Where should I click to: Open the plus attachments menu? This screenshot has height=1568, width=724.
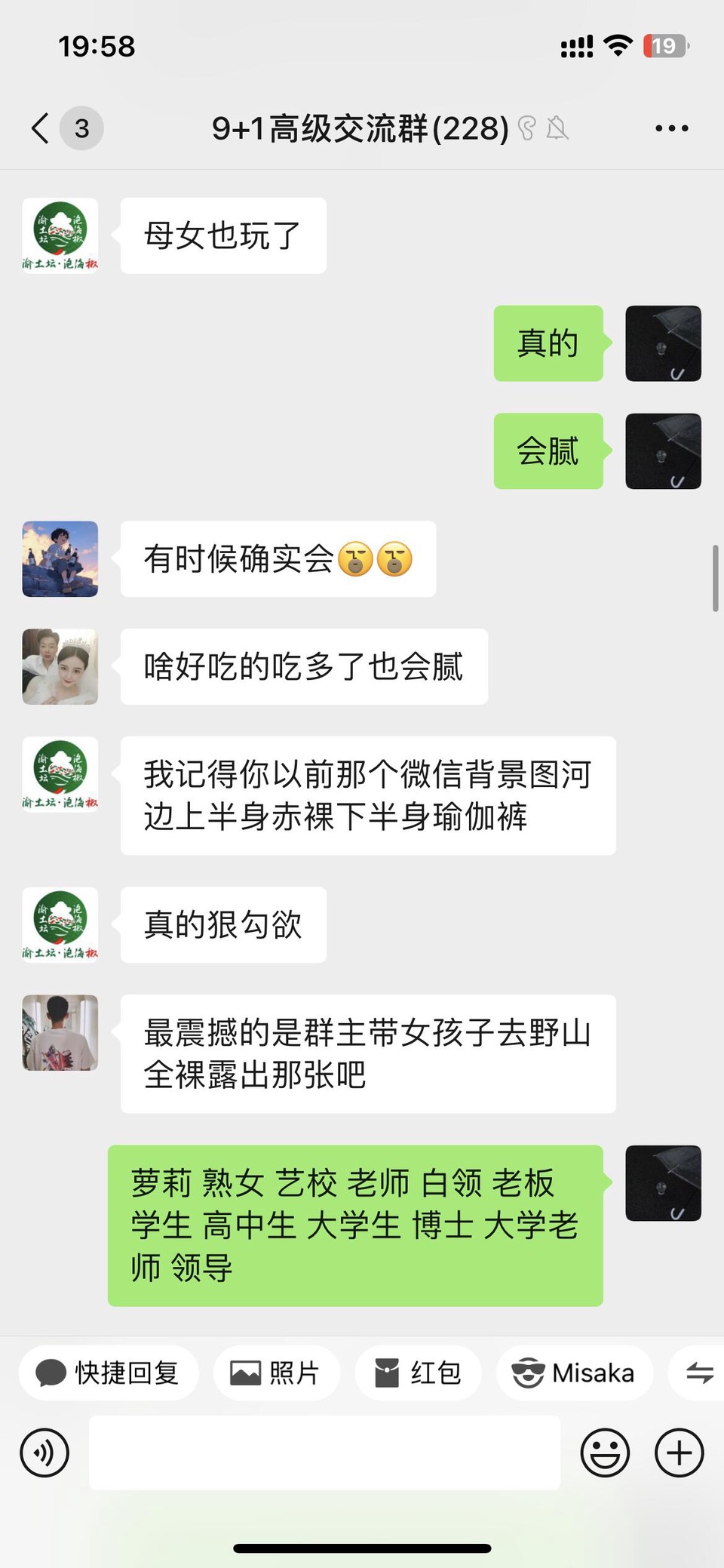[679, 1453]
